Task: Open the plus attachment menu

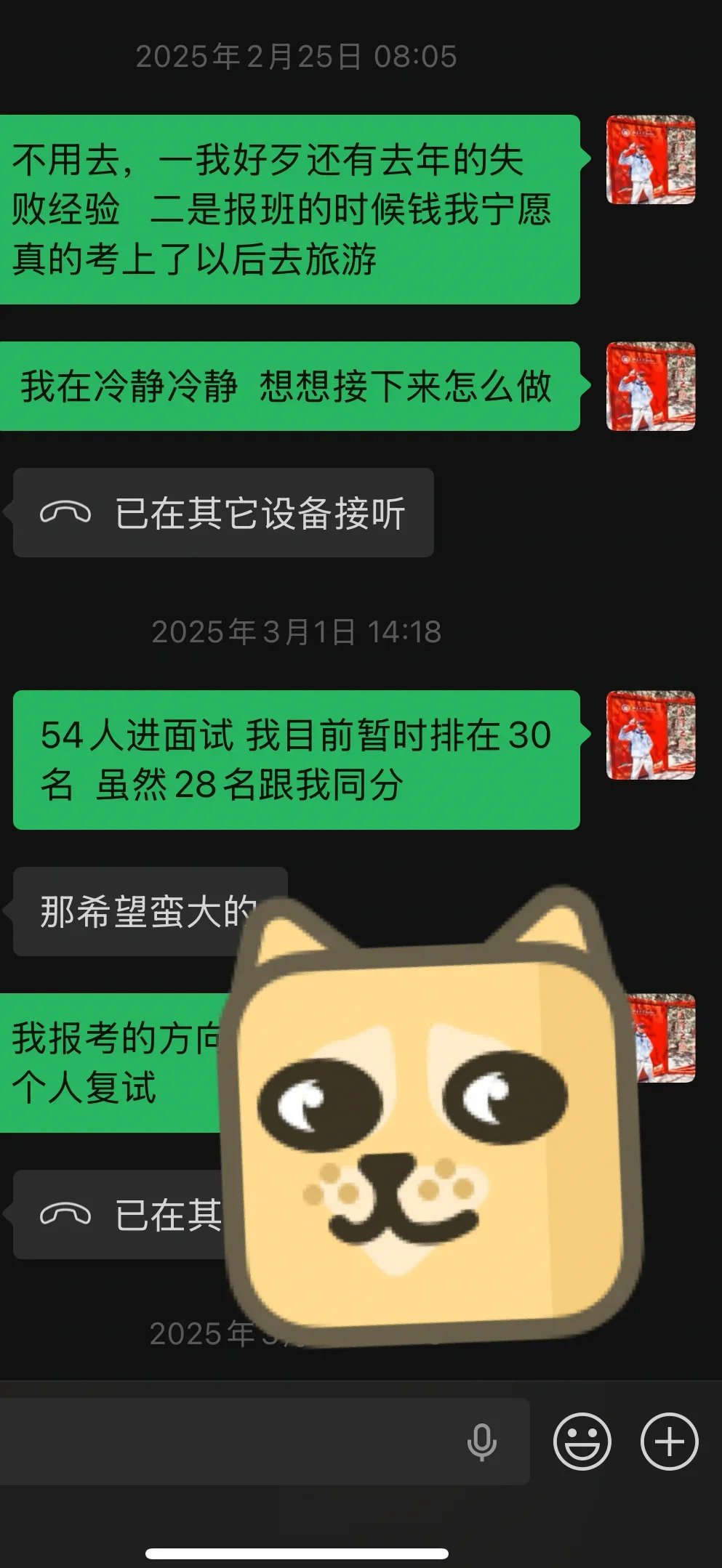Action: pyautogui.click(x=669, y=1442)
